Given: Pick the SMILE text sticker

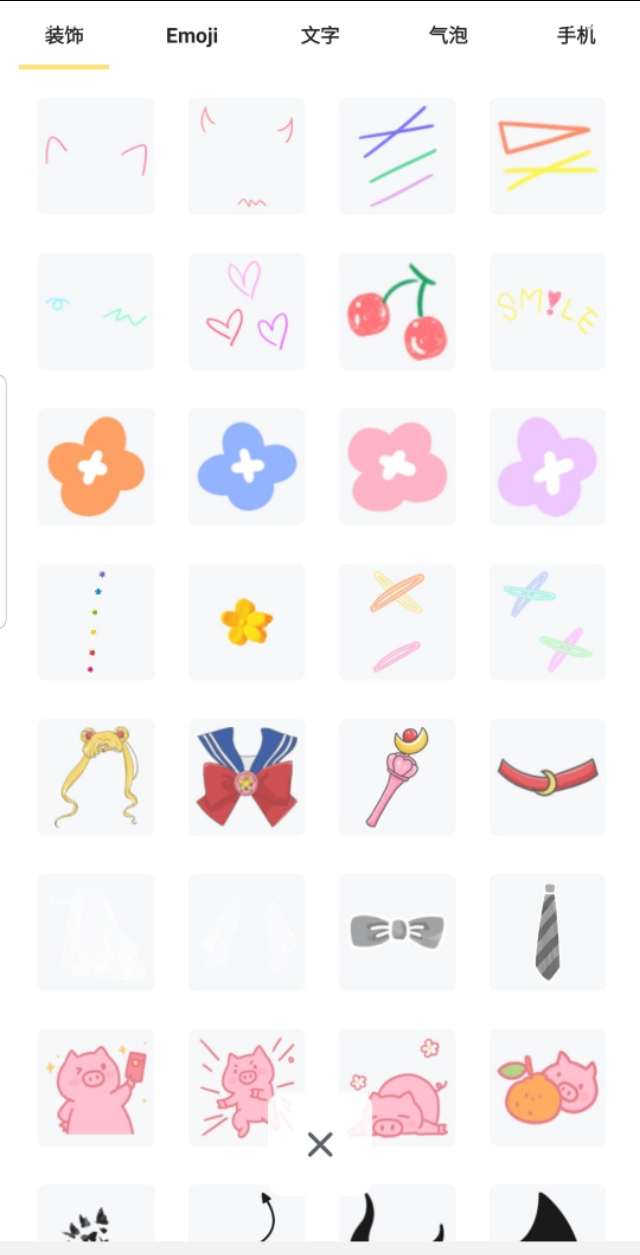Looking at the screenshot, I should [x=548, y=311].
